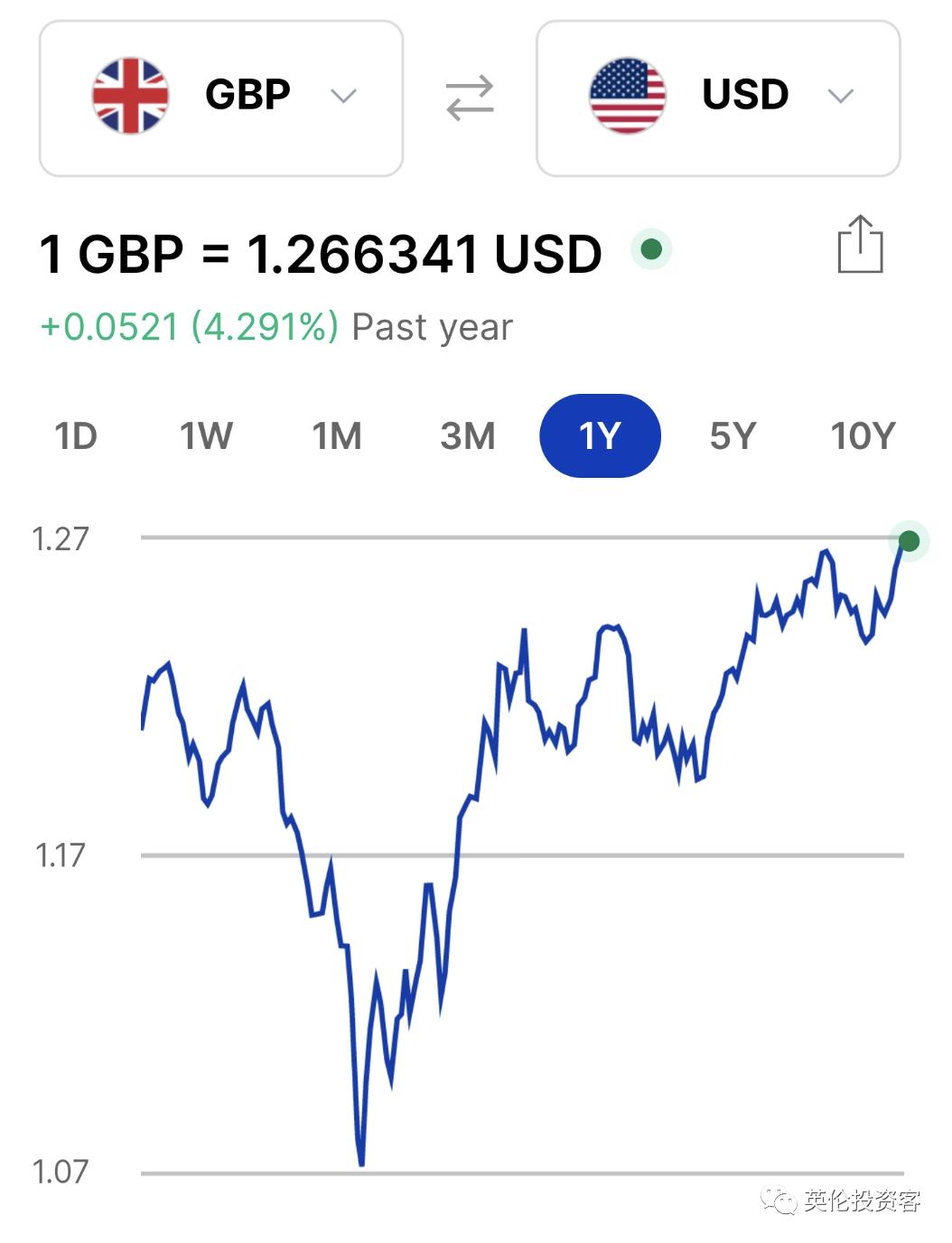Viewport: 952px width, 1243px height.
Task: Toggle the 3M timeframe view
Action: [469, 436]
